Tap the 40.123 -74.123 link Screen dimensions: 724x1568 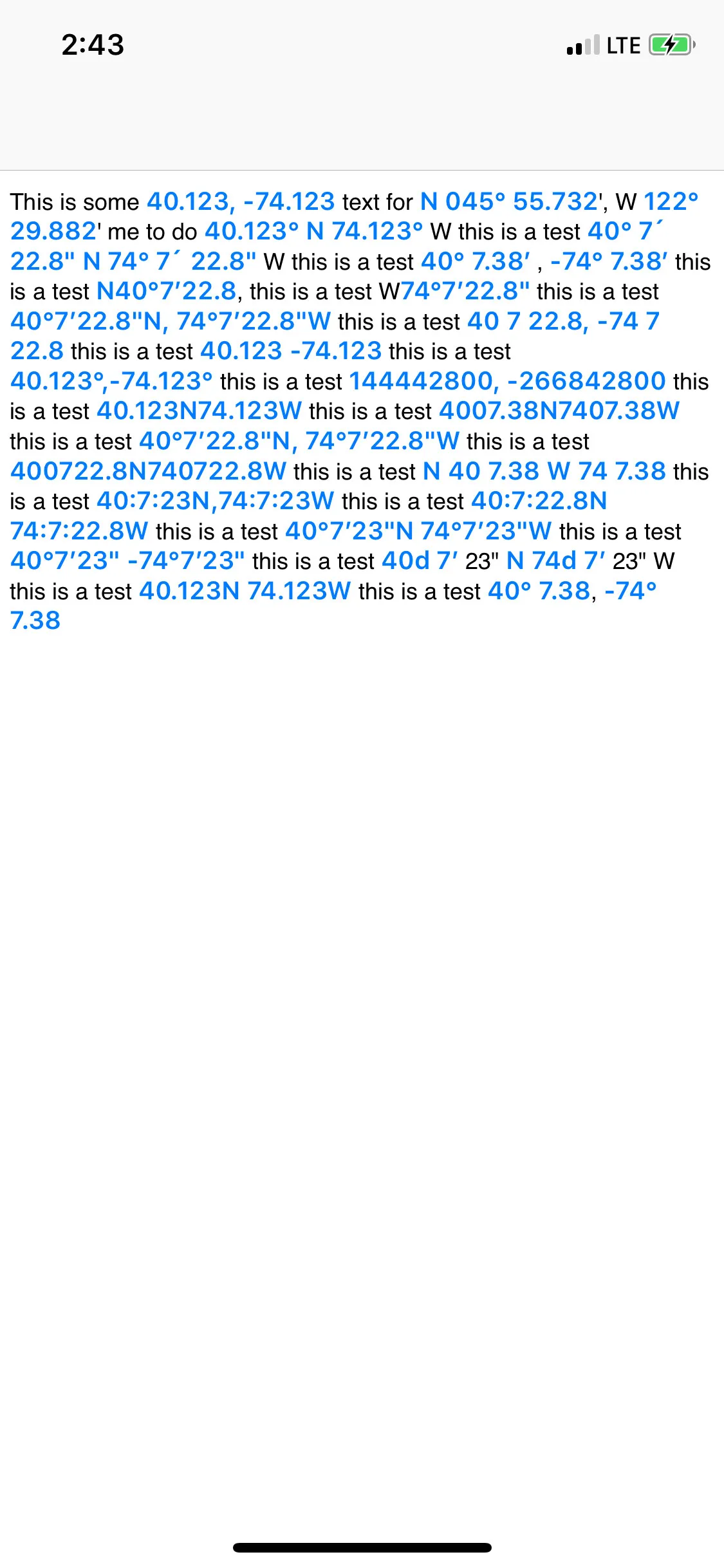(x=291, y=351)
